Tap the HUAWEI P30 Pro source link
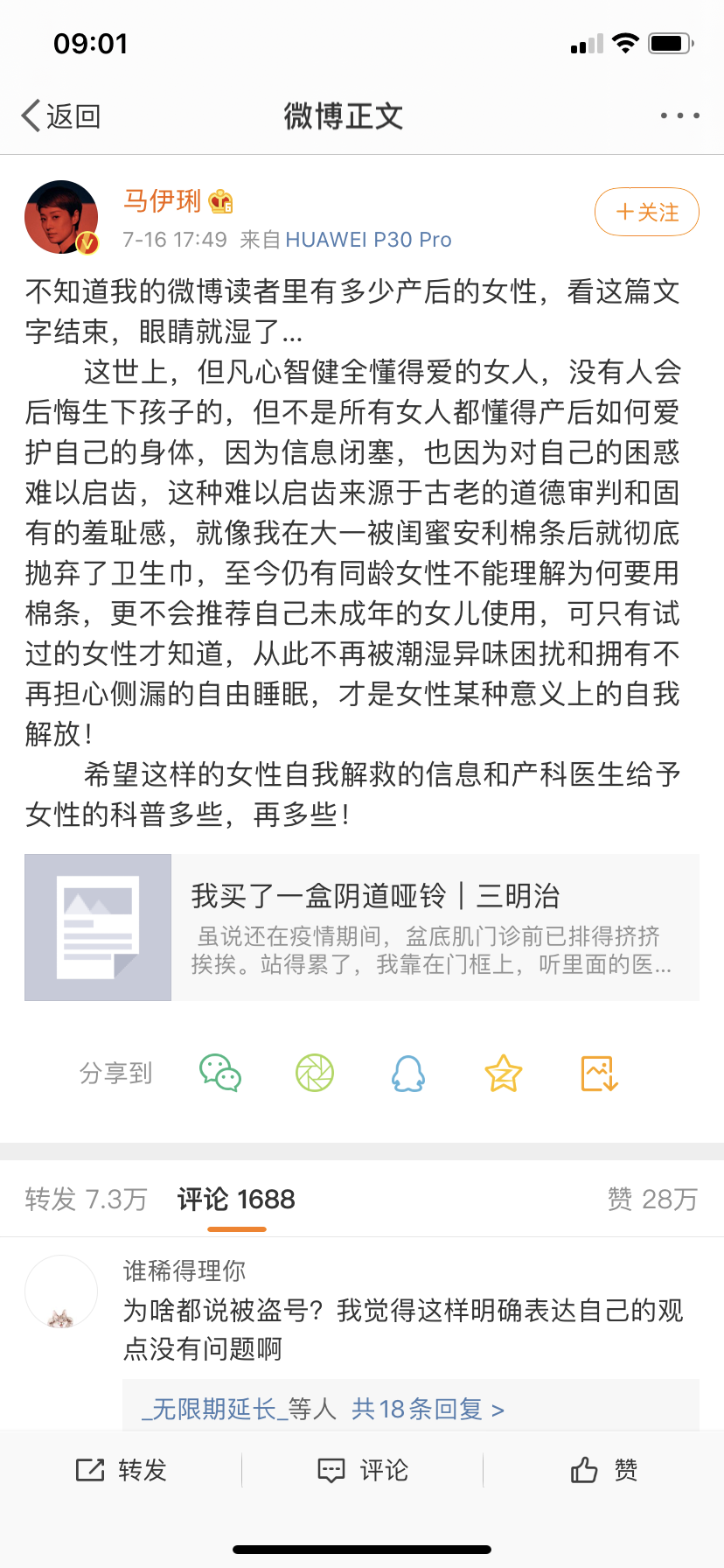This screenshot has height=1568, width=724. [x=368, y=240]
